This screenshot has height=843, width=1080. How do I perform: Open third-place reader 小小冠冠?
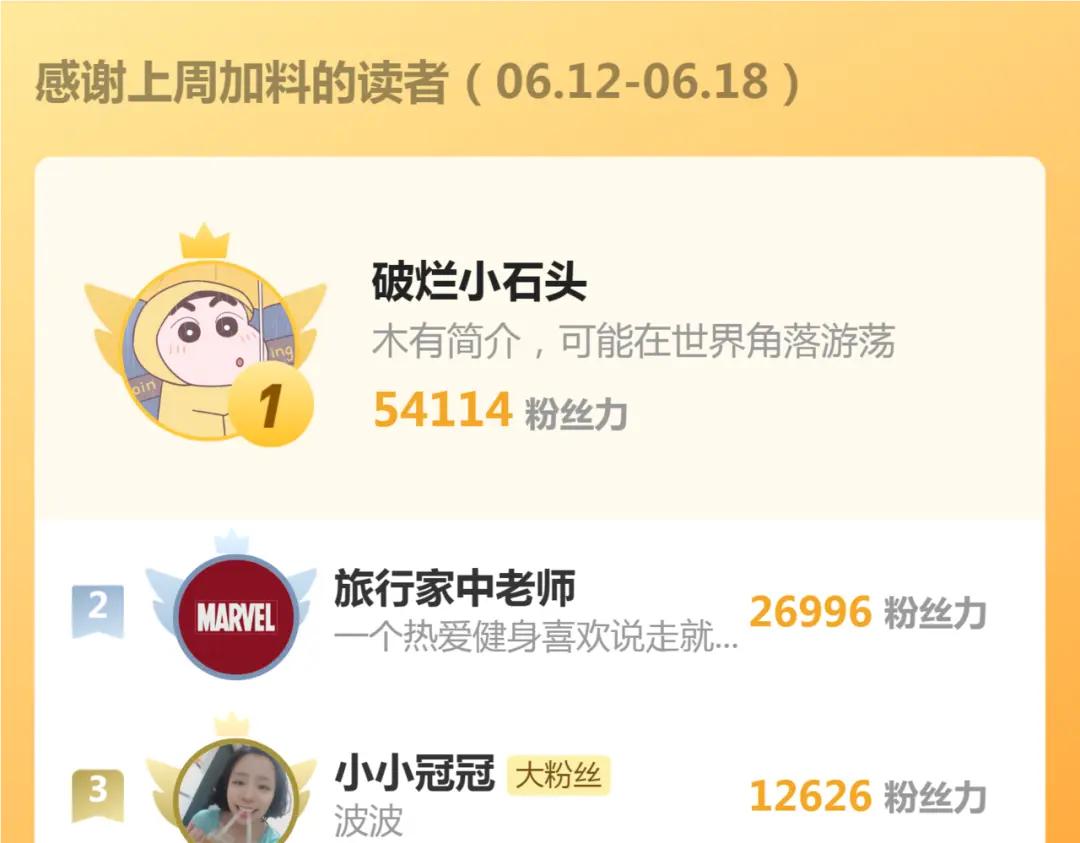point(415,773)
